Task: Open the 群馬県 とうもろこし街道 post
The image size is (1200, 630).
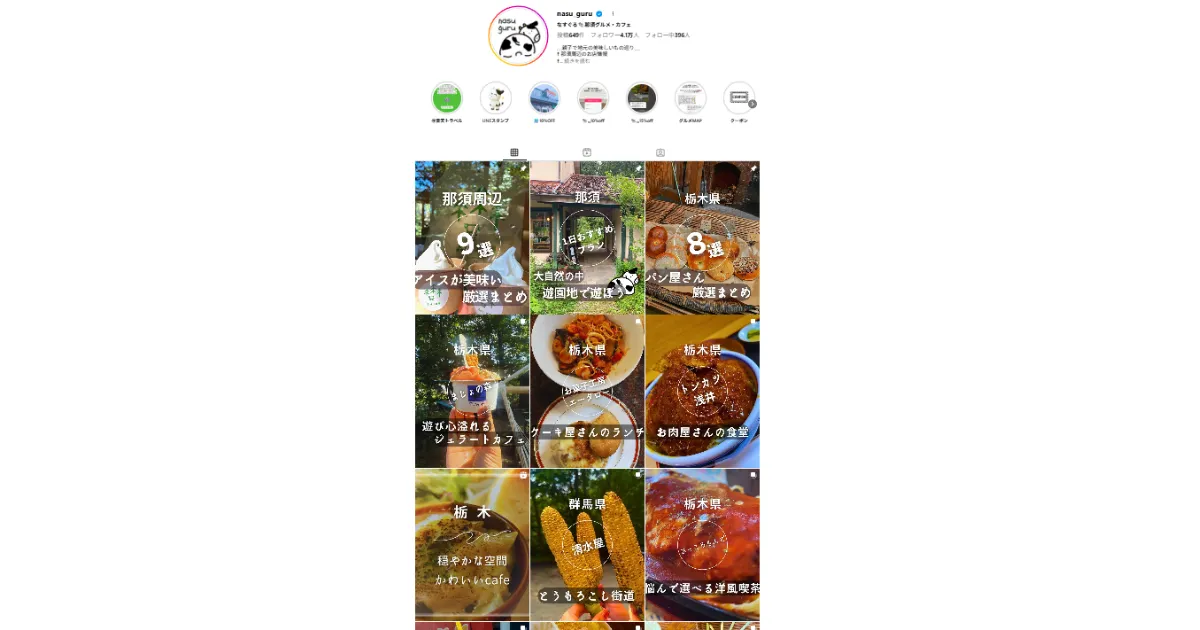Action: tap(587, 545)
